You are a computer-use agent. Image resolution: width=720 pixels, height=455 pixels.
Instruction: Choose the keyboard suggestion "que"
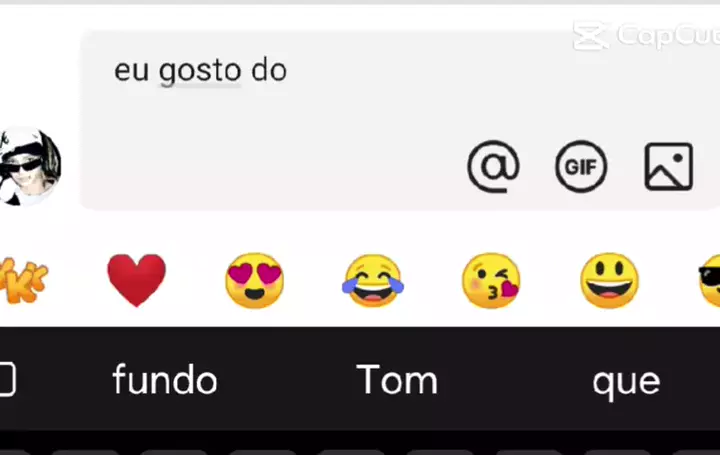626,381
